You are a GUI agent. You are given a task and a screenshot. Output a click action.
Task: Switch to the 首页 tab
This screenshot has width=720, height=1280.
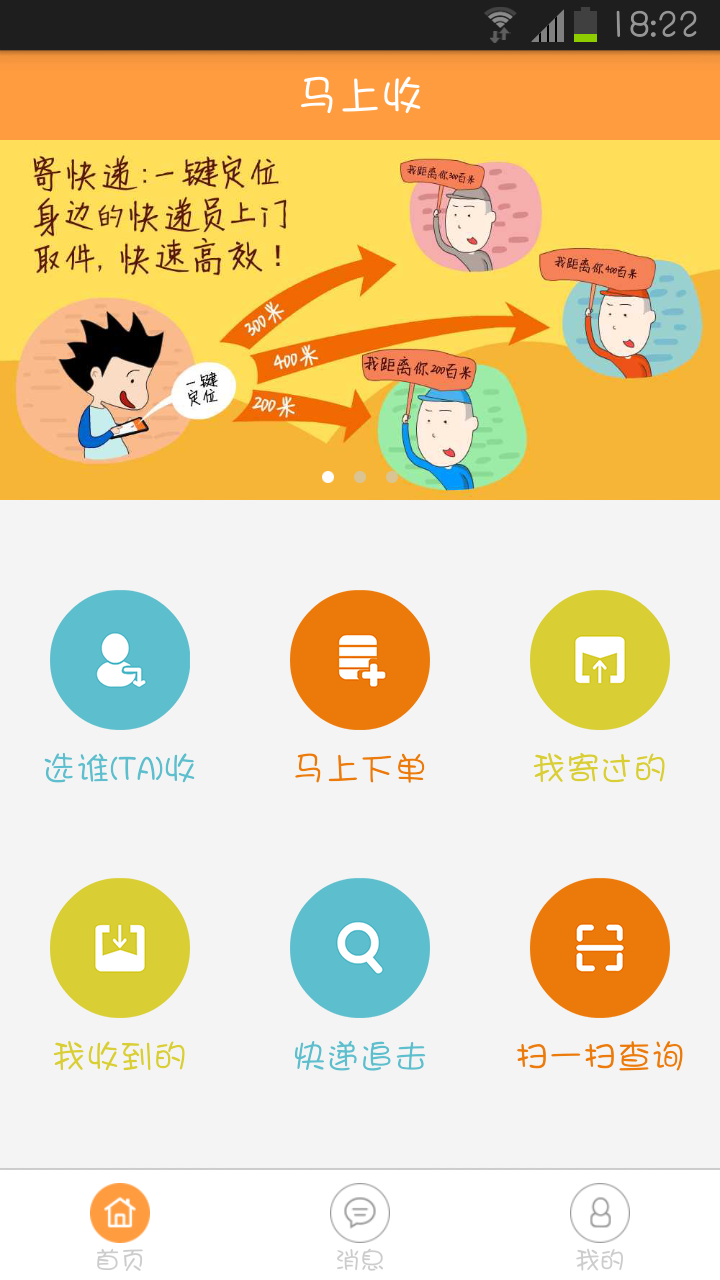coord(120,1225)
